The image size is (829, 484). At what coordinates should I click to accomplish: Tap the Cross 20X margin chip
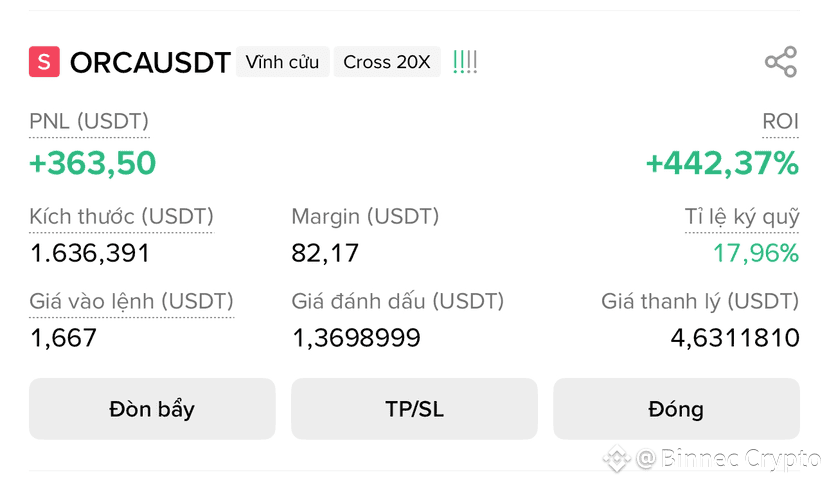(387, 62)
